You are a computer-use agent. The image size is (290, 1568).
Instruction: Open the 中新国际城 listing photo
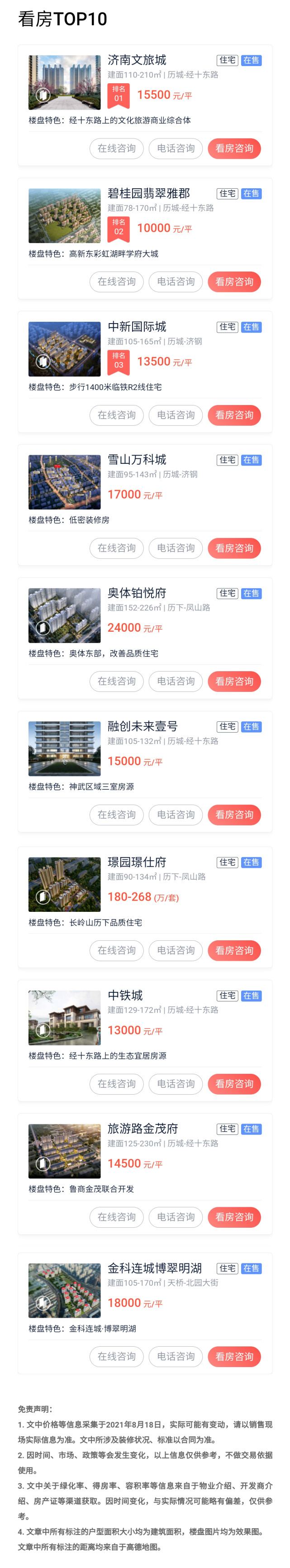[x=64, y=349]
